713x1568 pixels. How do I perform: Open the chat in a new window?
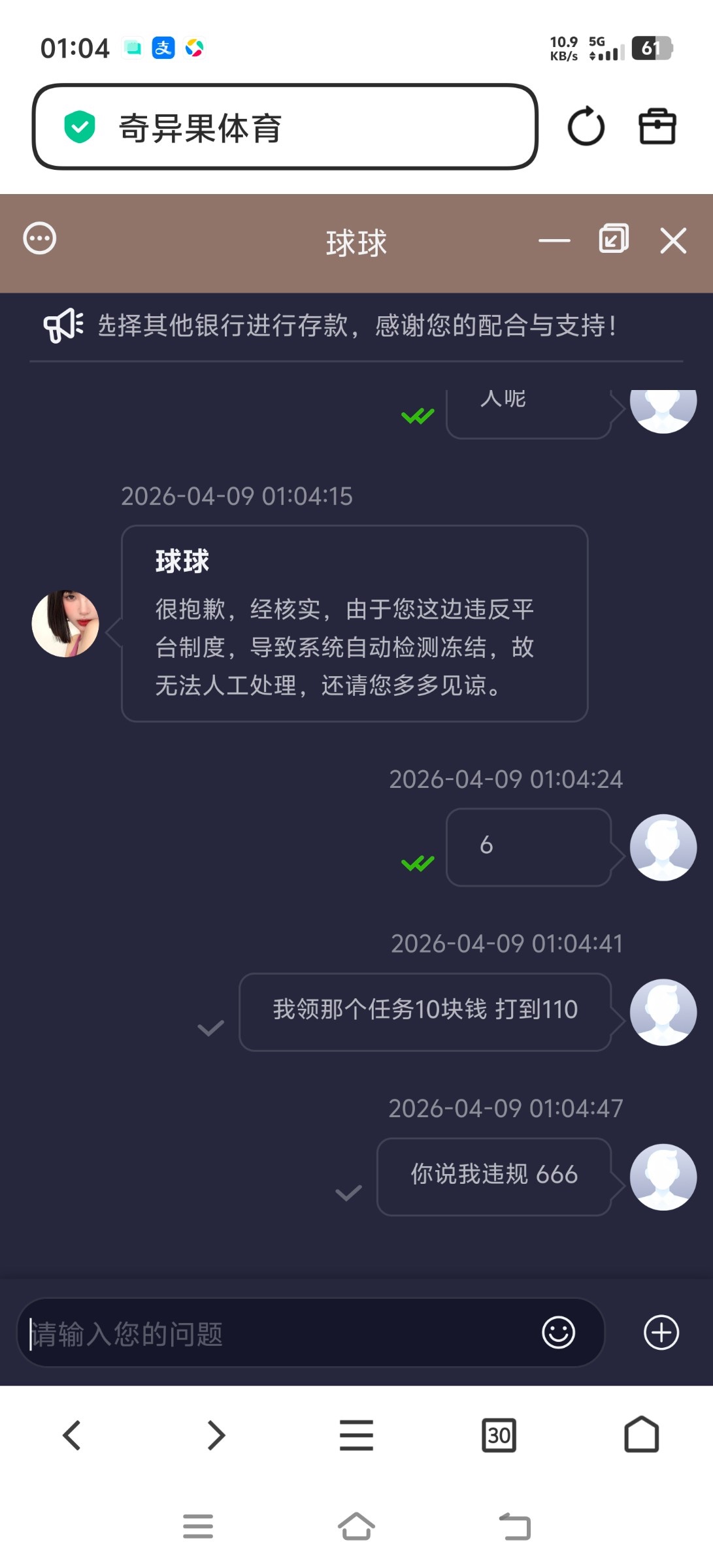click(x=614, y=239)
